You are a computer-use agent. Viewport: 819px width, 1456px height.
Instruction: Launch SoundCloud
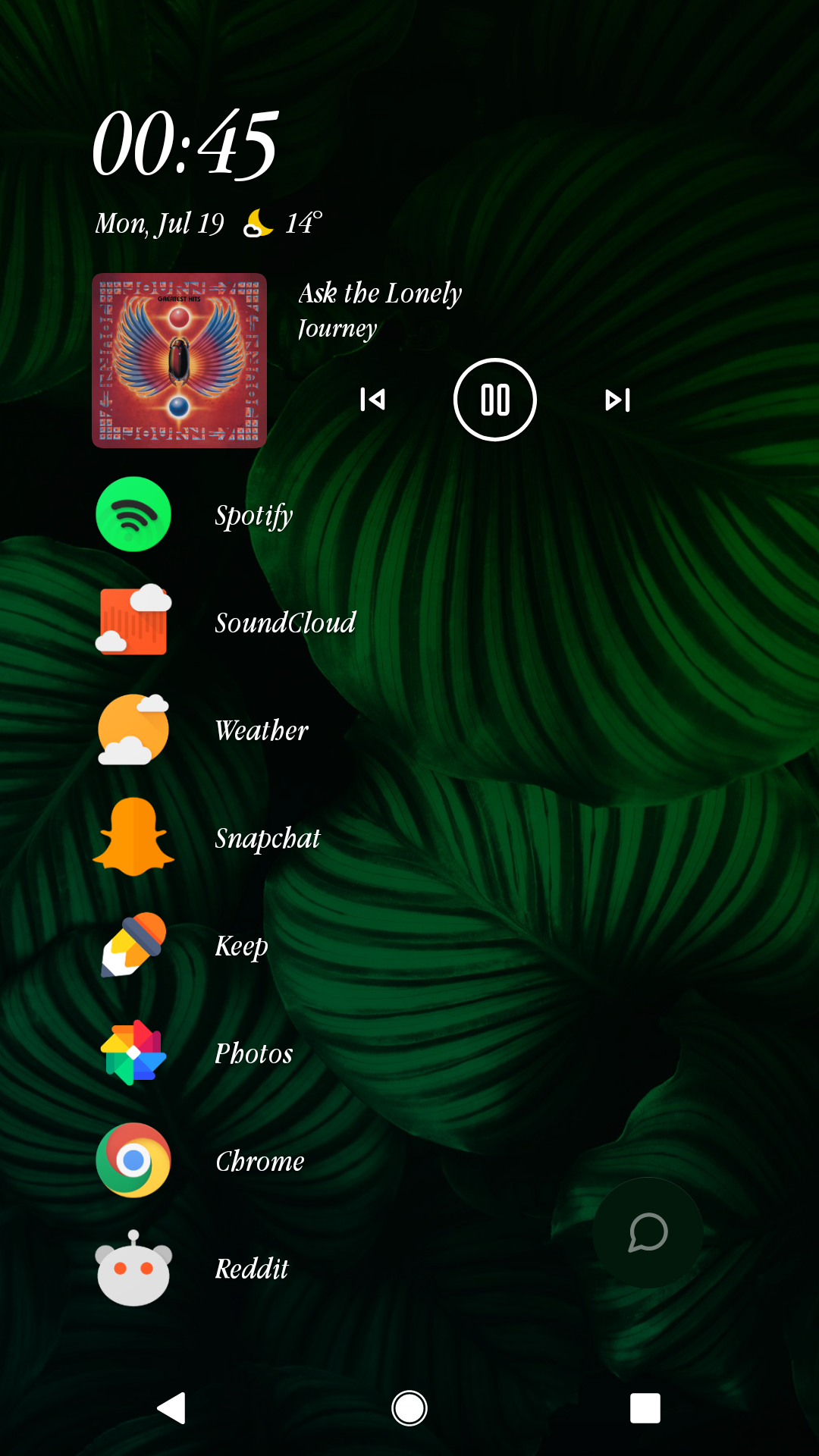(133, 622)
